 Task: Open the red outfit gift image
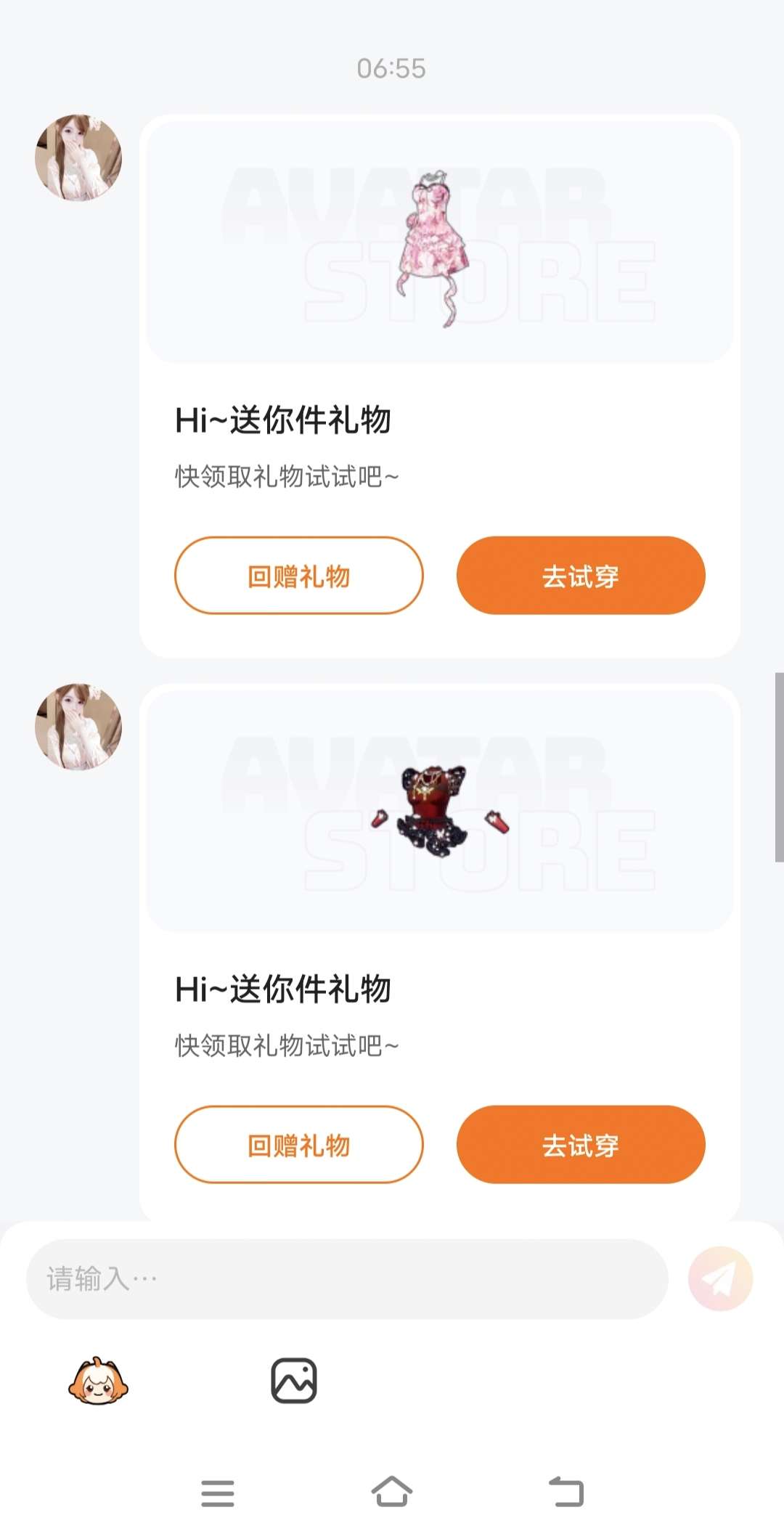coord(439,812)
